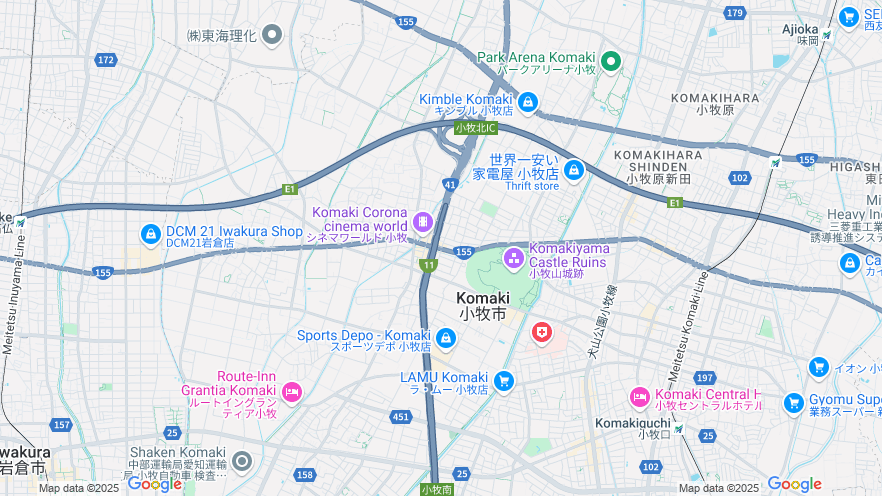Screen dimensions: 882x496
Task: Open Komakiyama Castle Ruins marker
Action: click(x=514, y=260)
